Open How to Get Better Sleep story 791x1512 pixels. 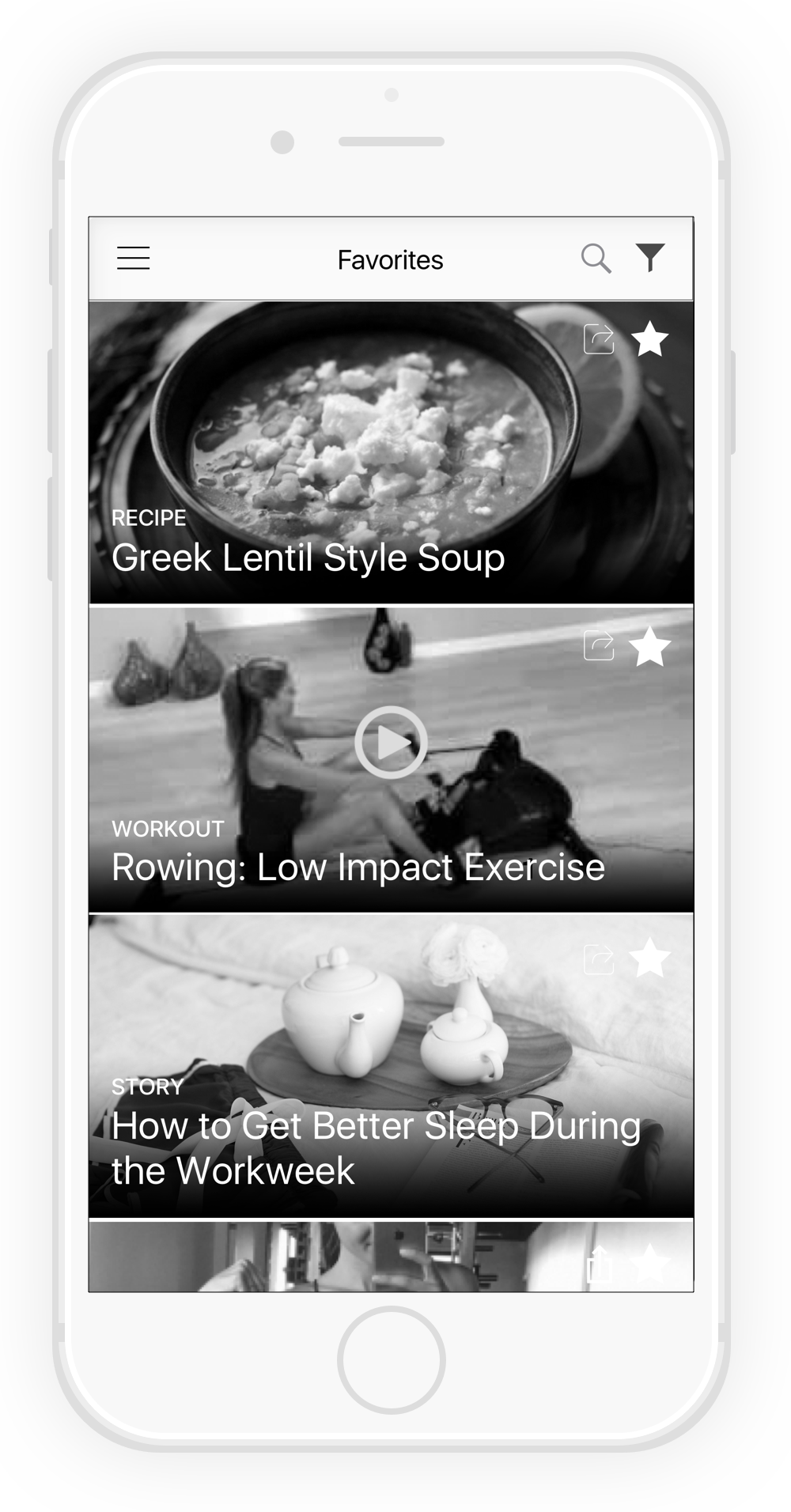tap(376, 1147)
